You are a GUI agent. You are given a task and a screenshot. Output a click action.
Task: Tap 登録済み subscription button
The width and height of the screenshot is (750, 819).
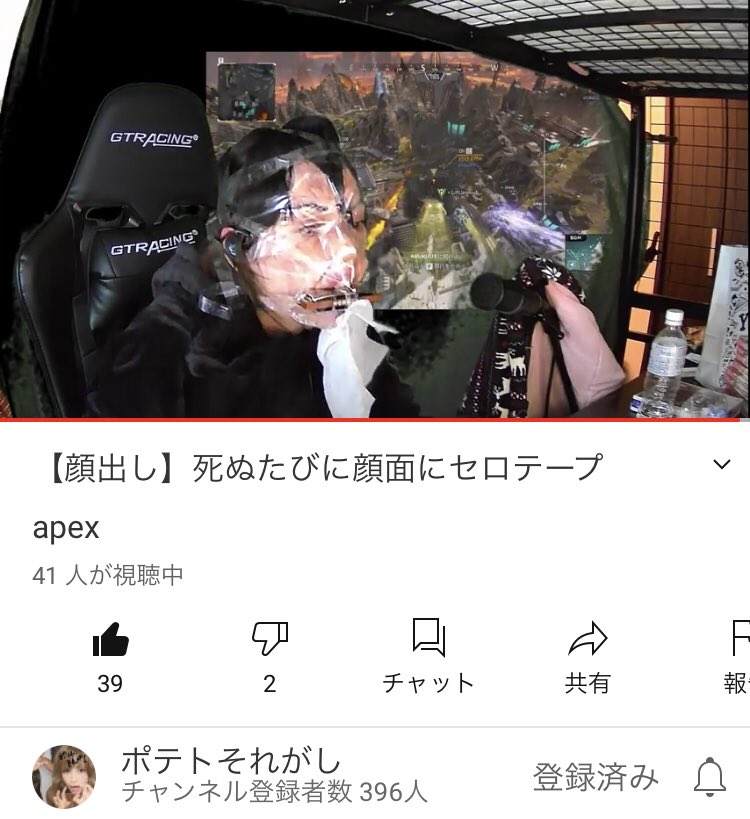coord(595,777)
